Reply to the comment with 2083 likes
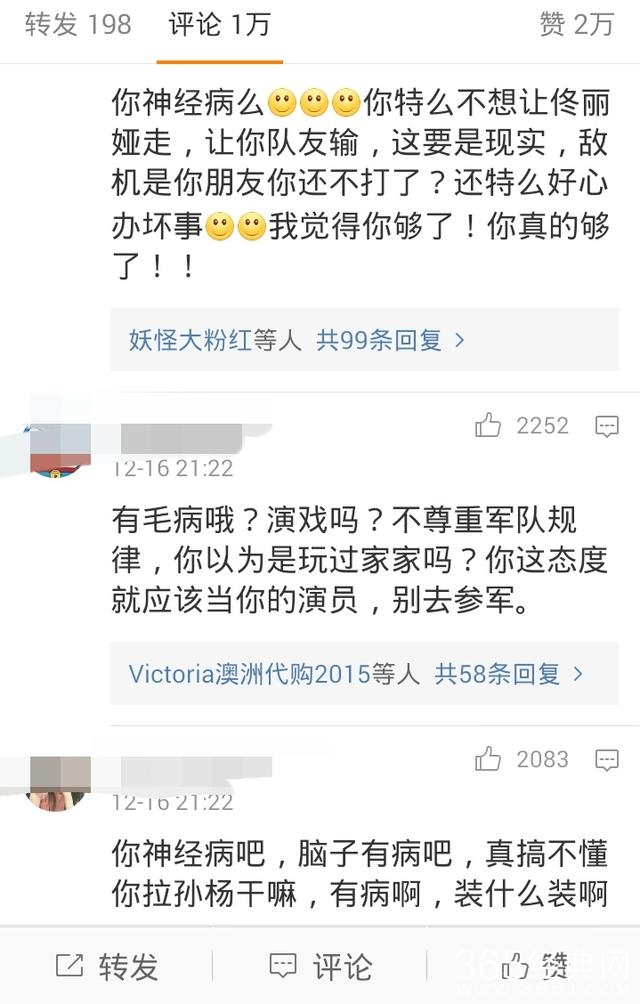 tap(606, 760)
